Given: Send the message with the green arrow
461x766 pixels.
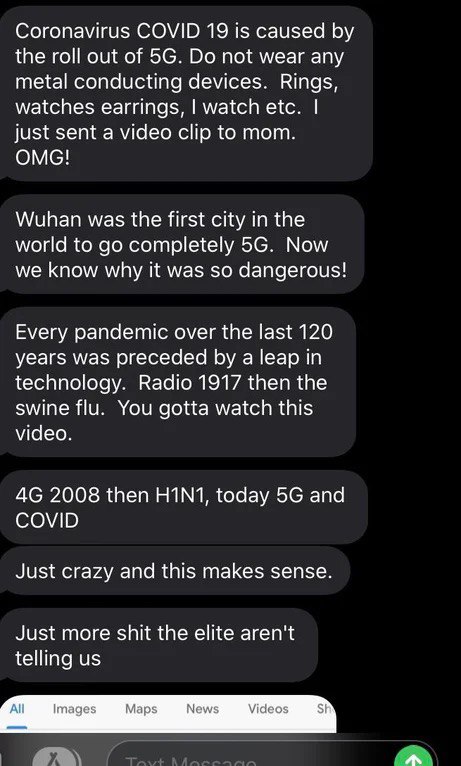Looking at the screenshot, I should pyautogui.click(x=419, y=757).
